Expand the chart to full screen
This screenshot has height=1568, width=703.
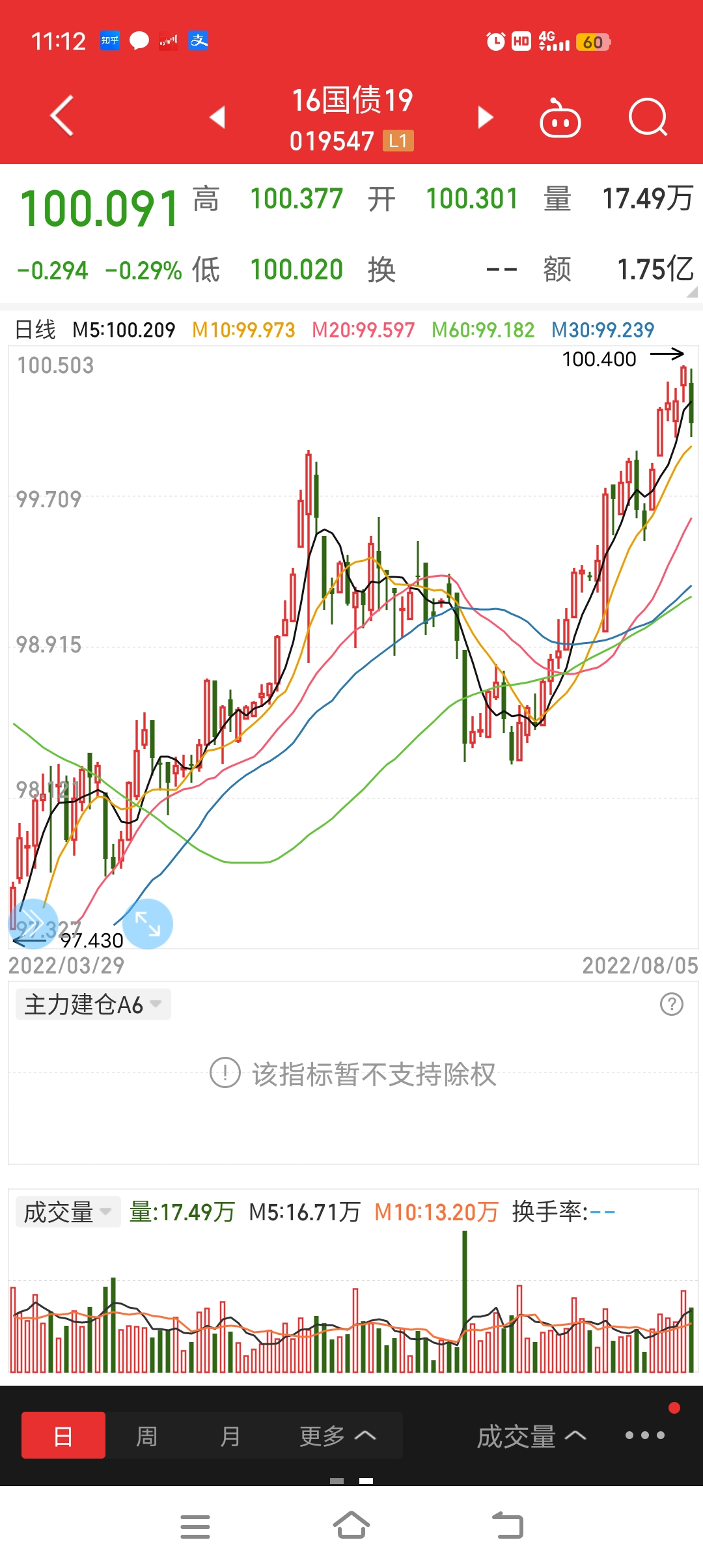coord(148,924)
